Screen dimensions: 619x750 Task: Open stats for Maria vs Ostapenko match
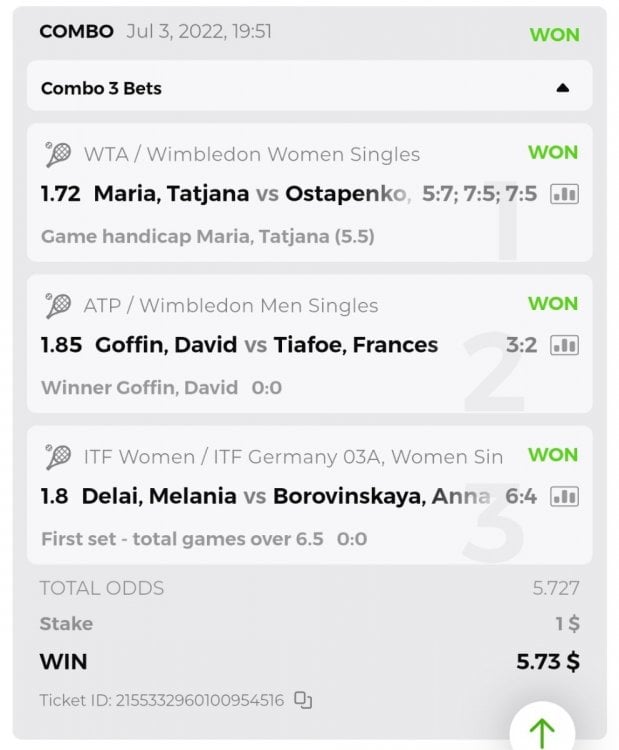[x=565, y=194]
